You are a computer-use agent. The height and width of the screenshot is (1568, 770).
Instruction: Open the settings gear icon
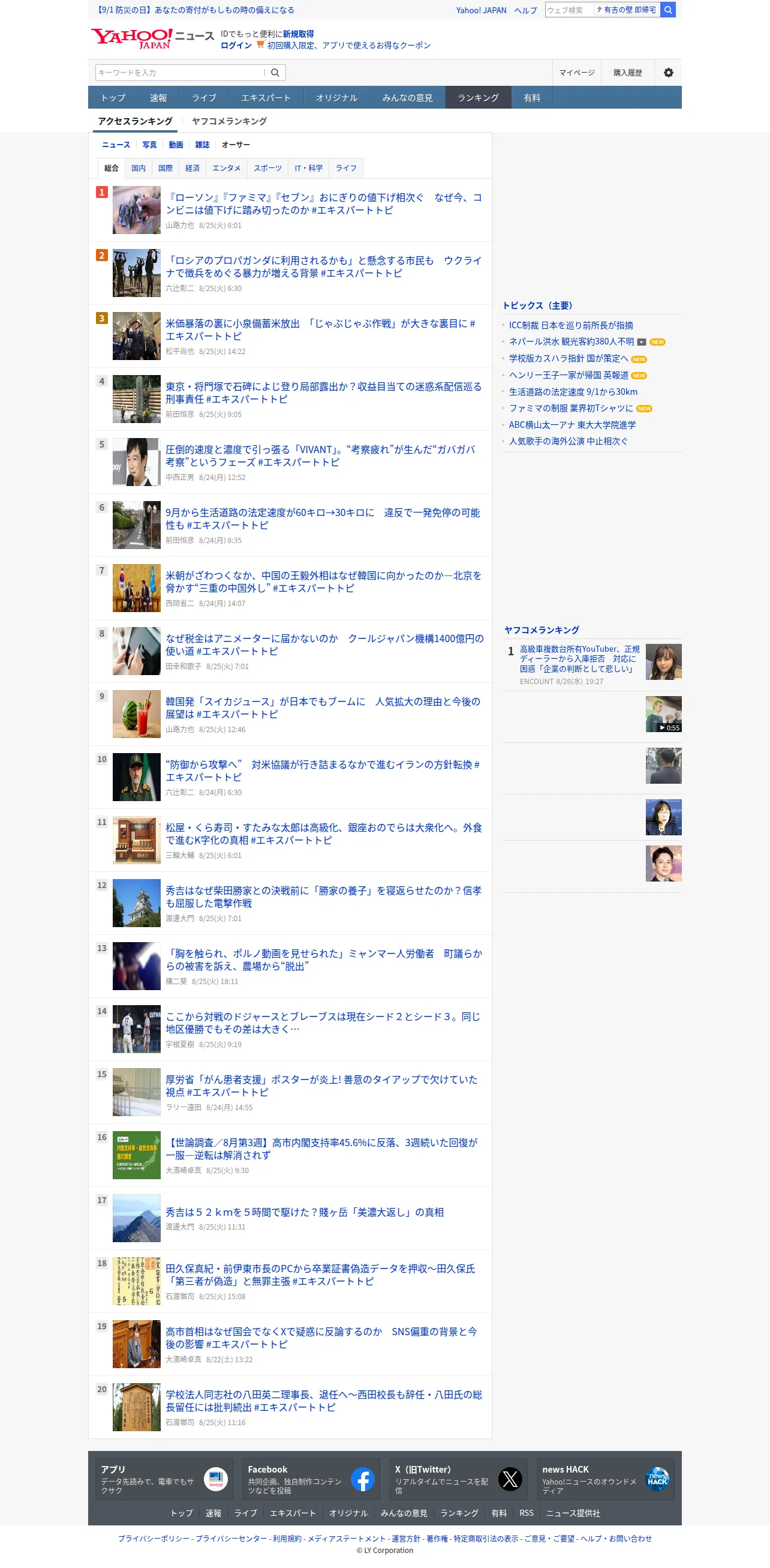pyautogui.click(x=668, y=73)
